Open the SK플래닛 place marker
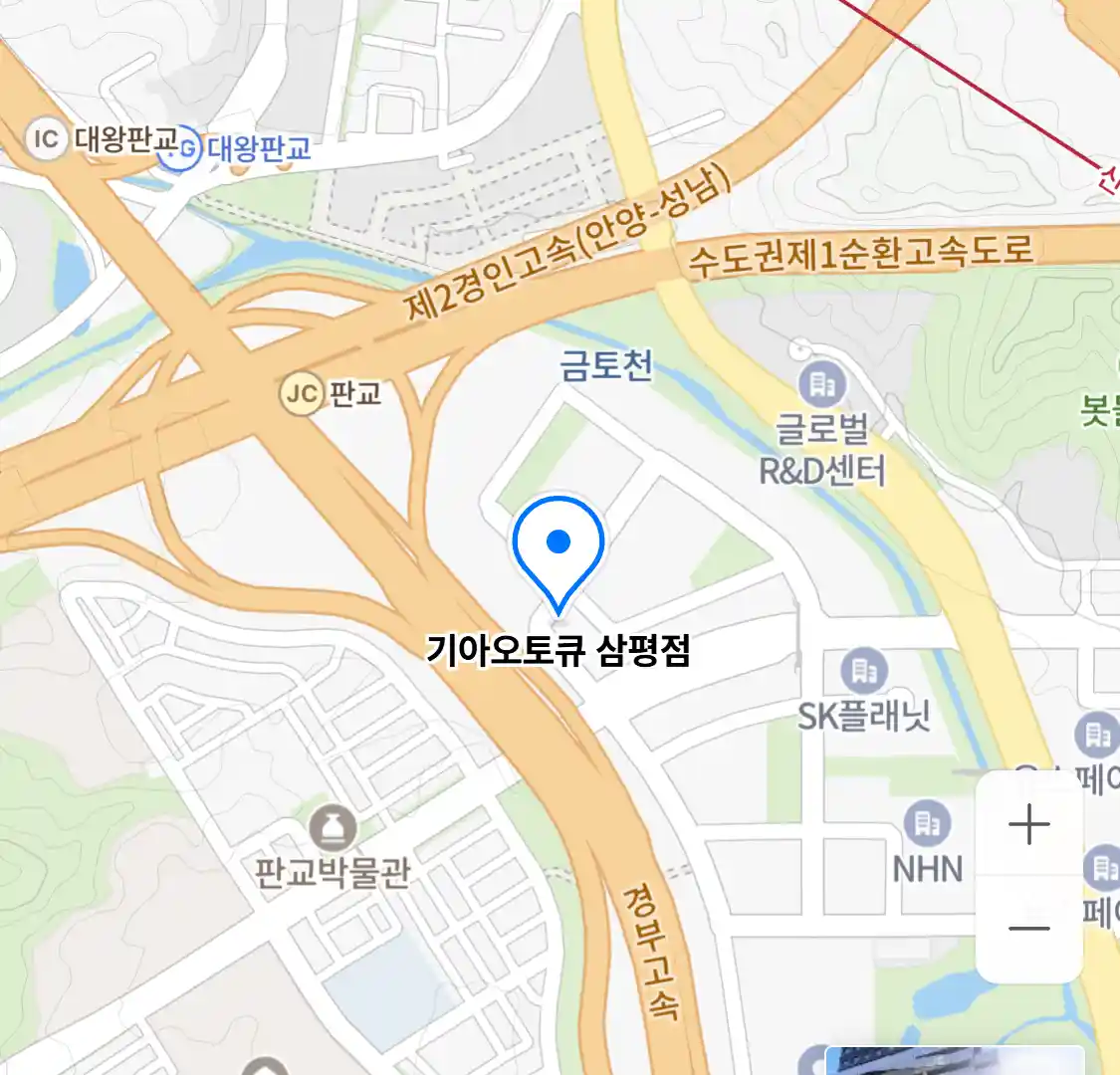Screen dimensions: 1120x1075 click(x=863, y=670)
